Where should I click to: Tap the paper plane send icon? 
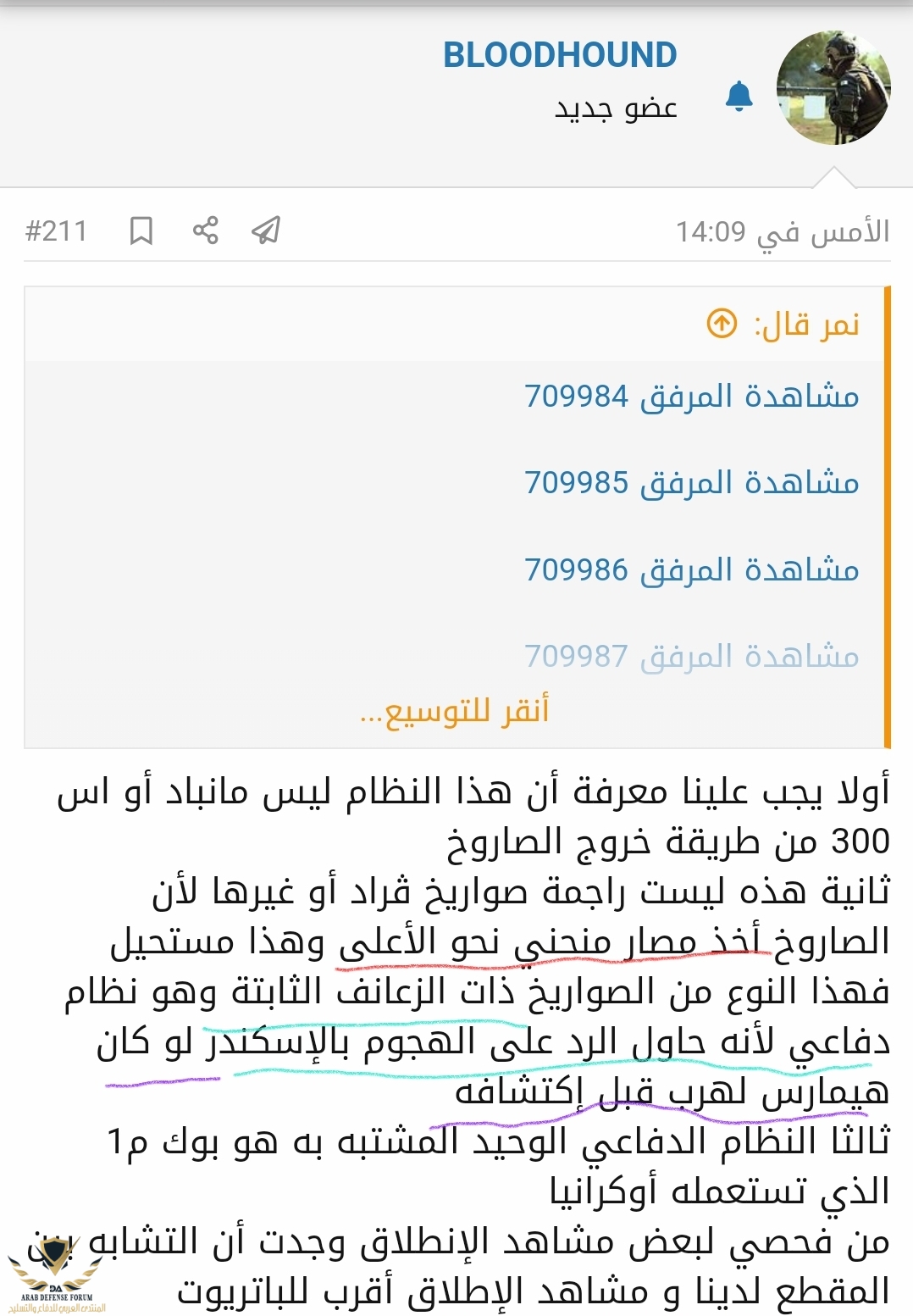pyautogui.click(x=266, y=230)
